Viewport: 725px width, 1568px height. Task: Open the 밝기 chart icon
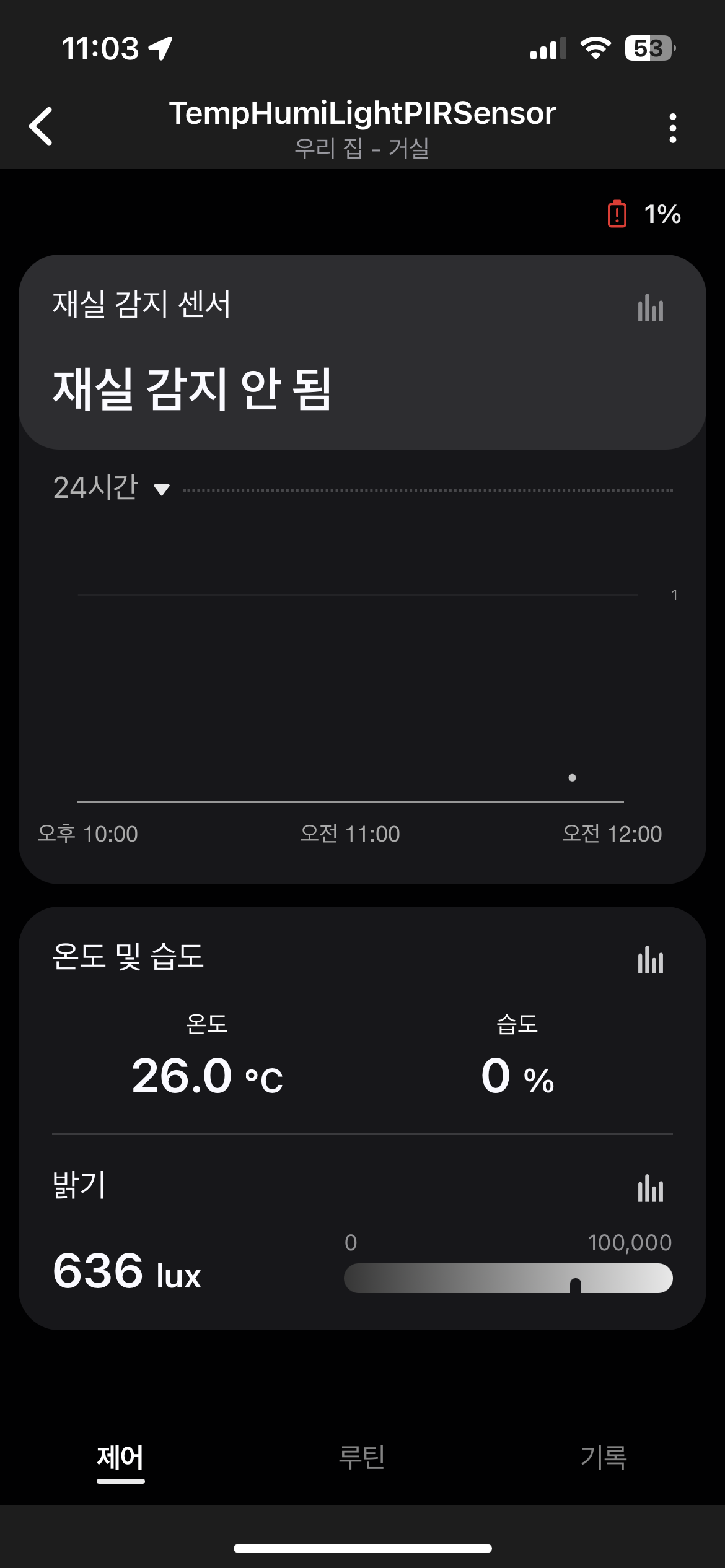click(650, 1188)
